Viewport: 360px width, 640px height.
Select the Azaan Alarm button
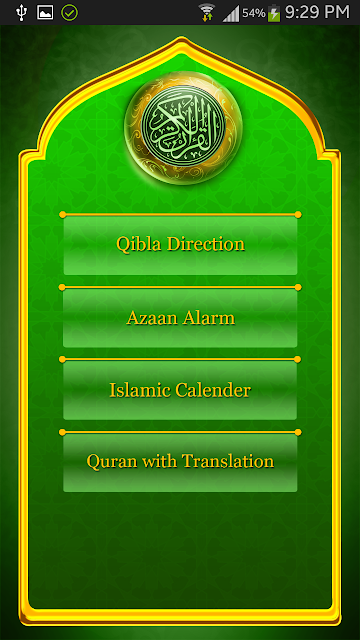(180, 318)
